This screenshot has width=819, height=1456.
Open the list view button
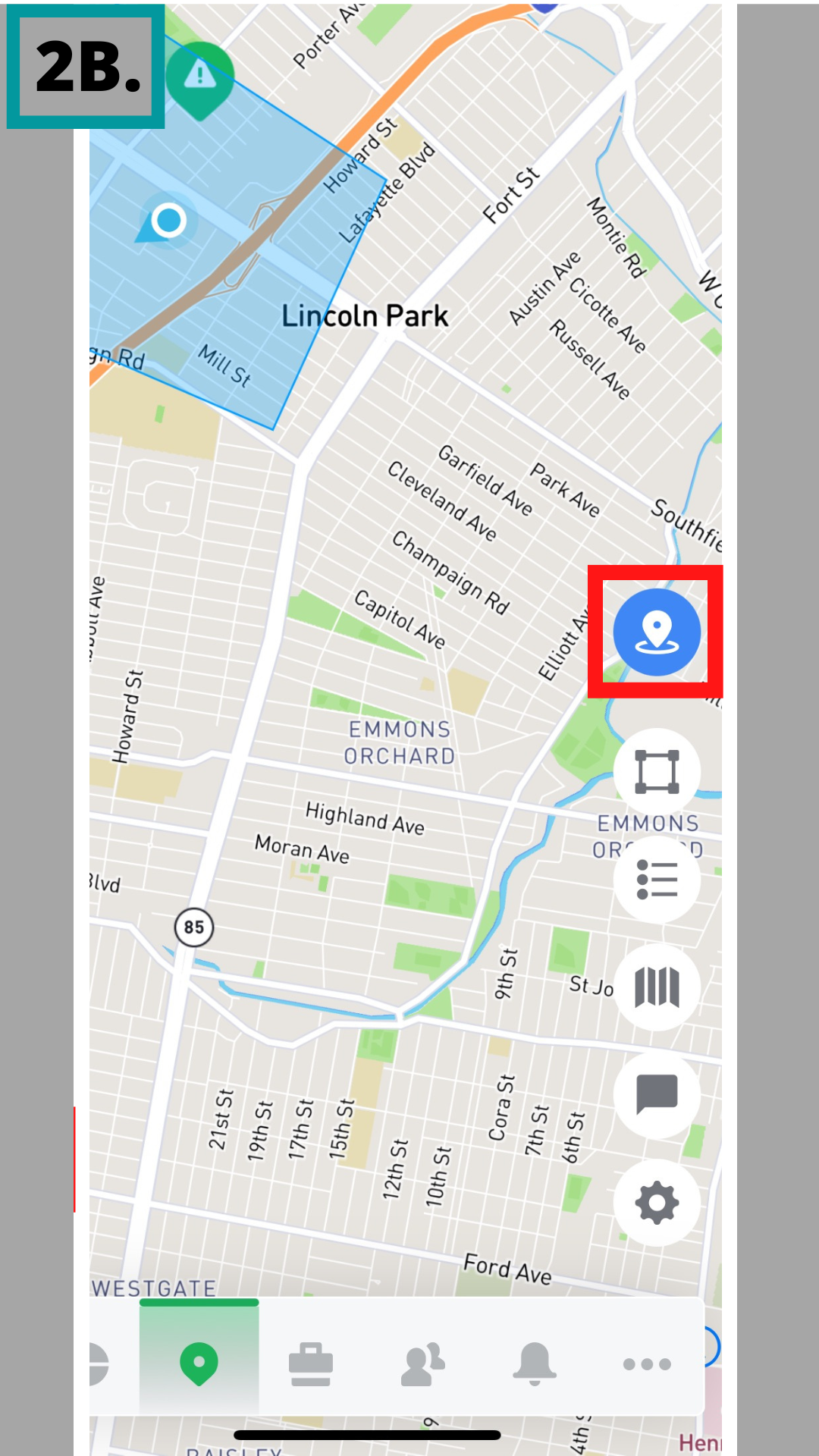[657, 880]
